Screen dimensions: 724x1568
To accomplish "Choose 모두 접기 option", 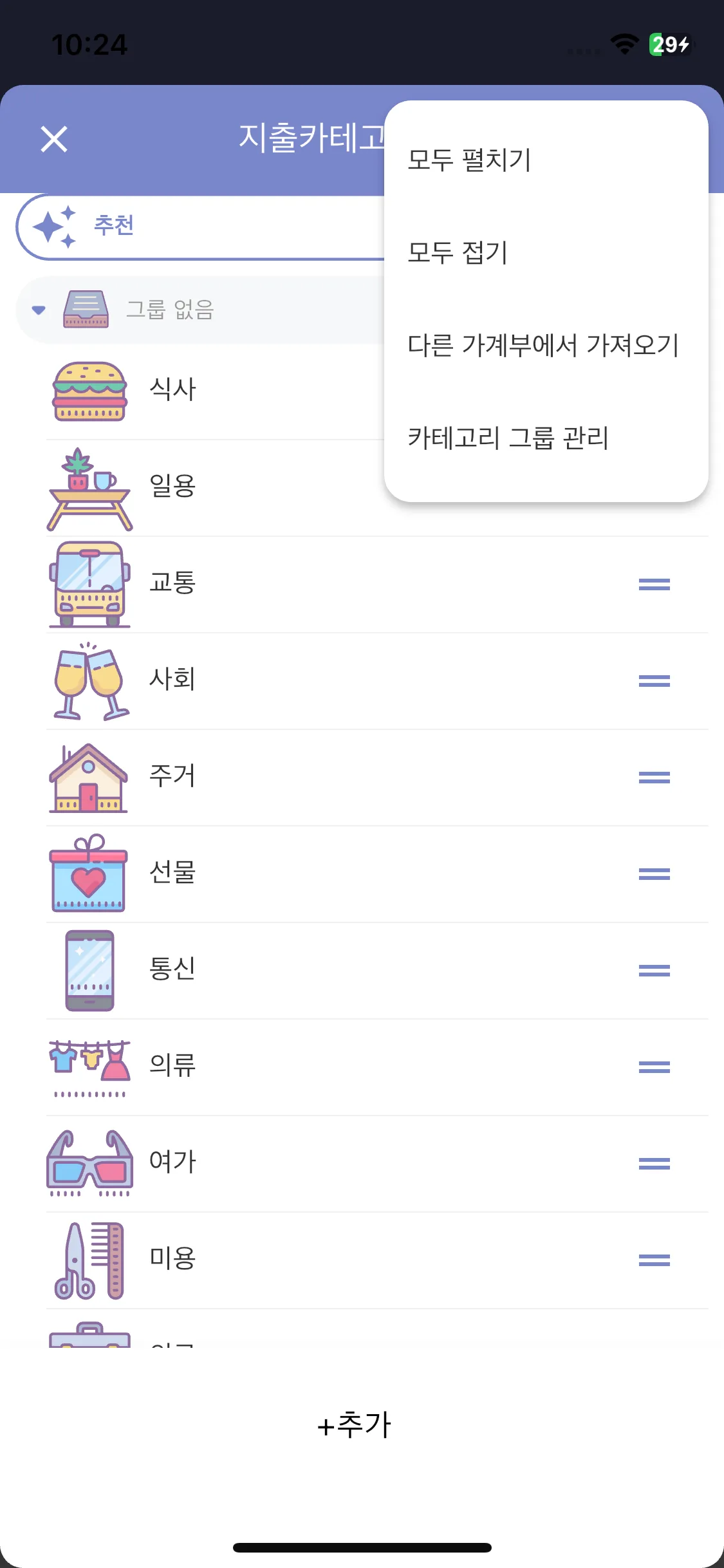I will coord(458,252).
